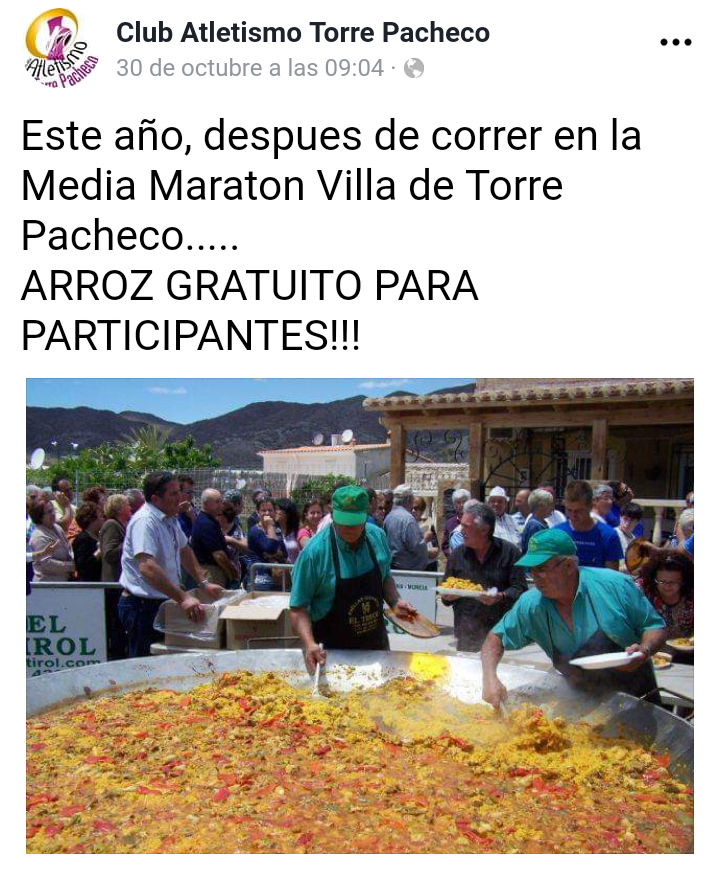720x871 pixels.
Task: Open Club Atletismo Torre Pacheco page name
Action: pos(302,32)
